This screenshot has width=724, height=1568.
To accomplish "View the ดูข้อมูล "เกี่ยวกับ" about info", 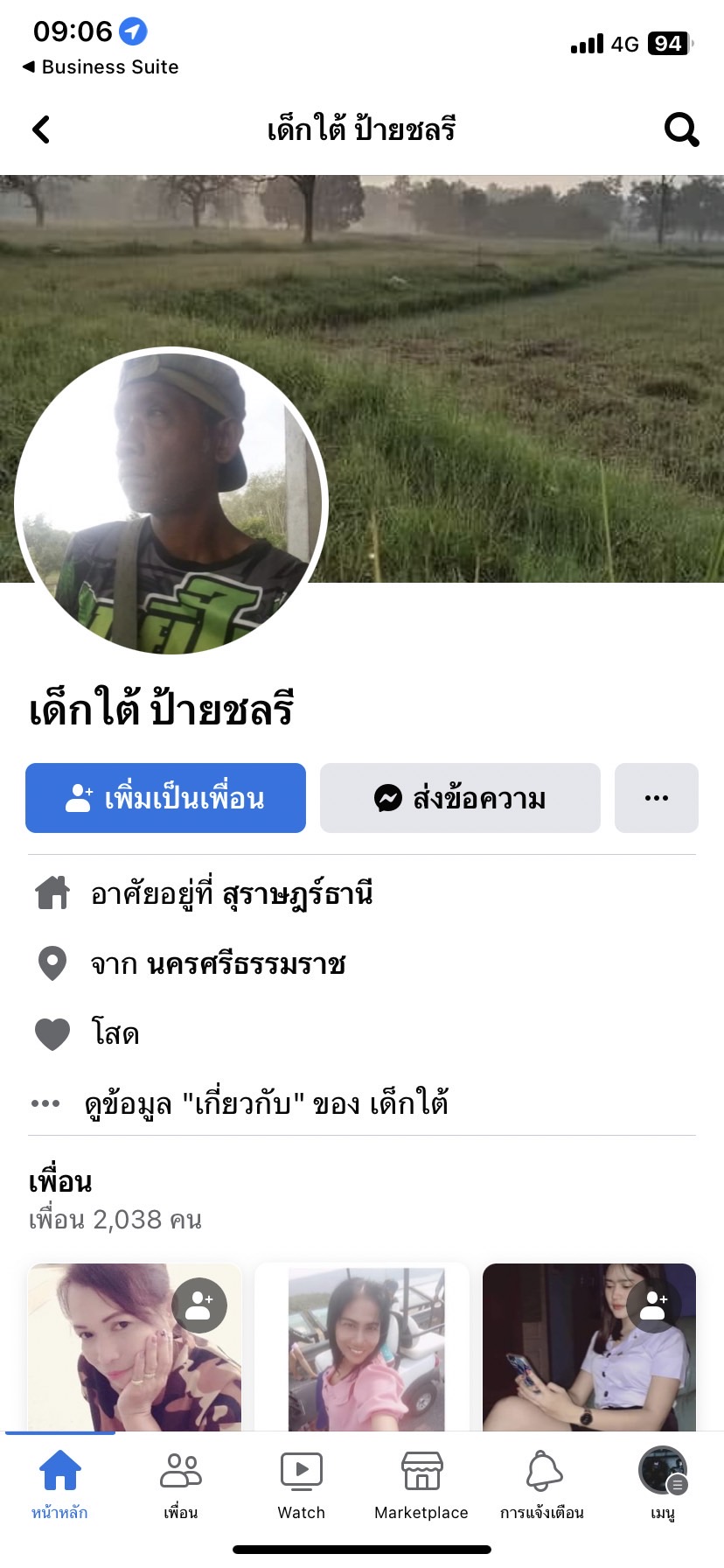I will click(266, 1103).
